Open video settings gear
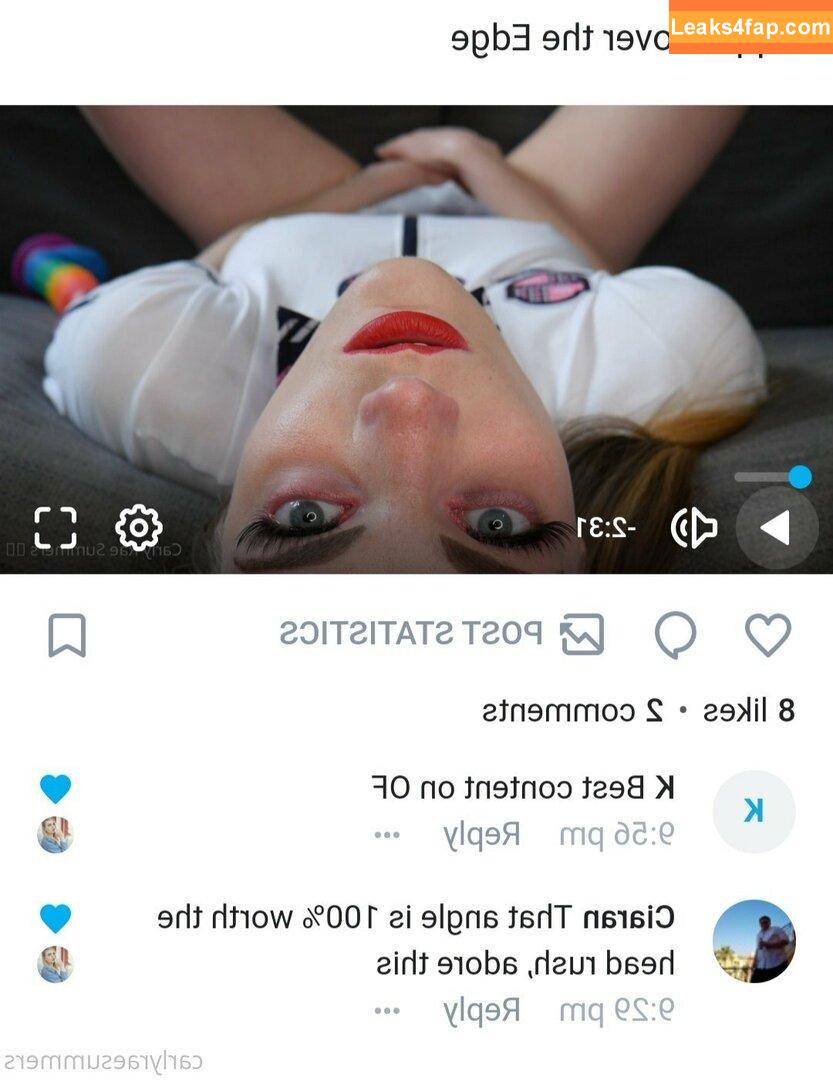The width and height of the screenshot is (833, 1080). tap(139, 527)
